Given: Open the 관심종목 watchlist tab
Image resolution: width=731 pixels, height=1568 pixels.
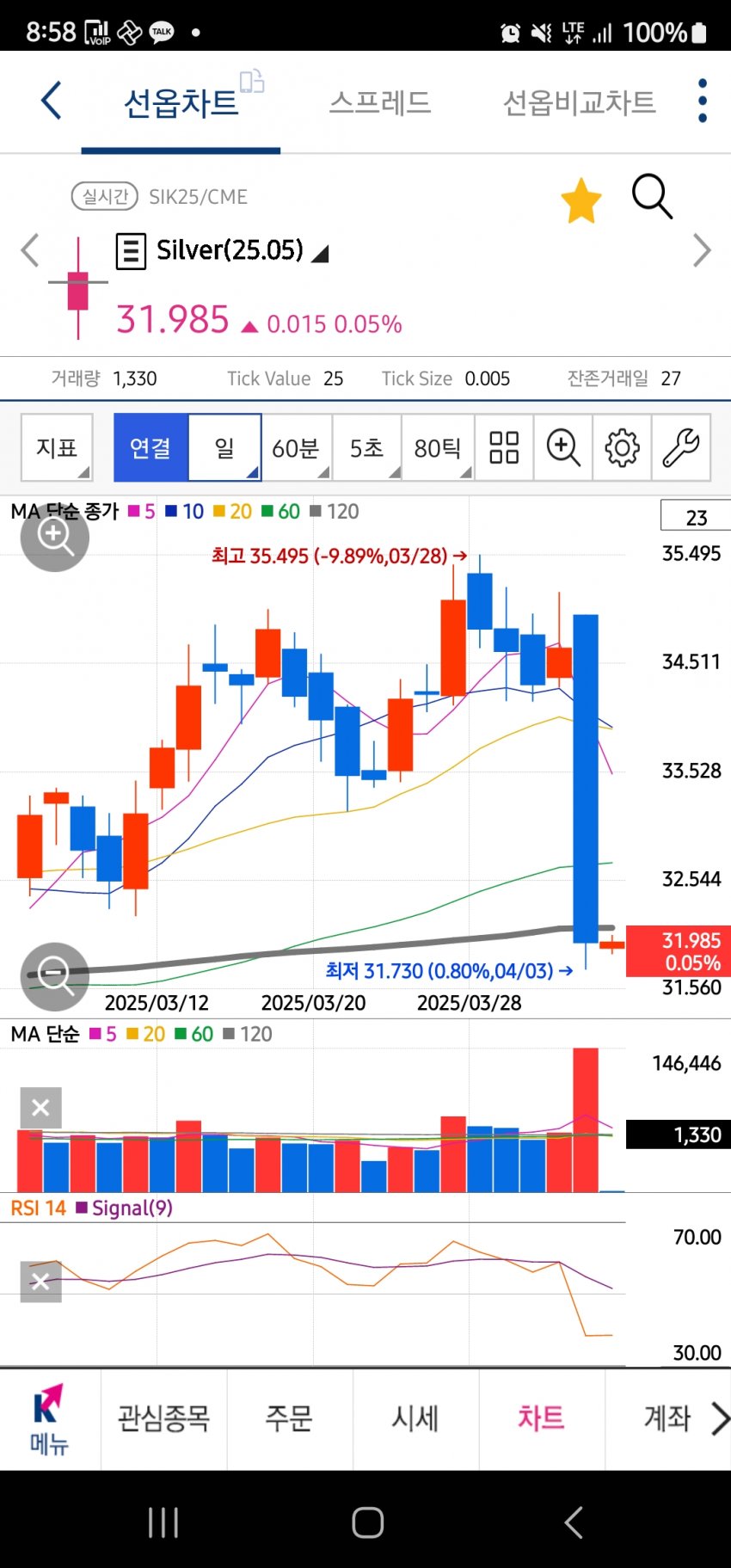Looking at the screenshot, I should [163, 1417].
